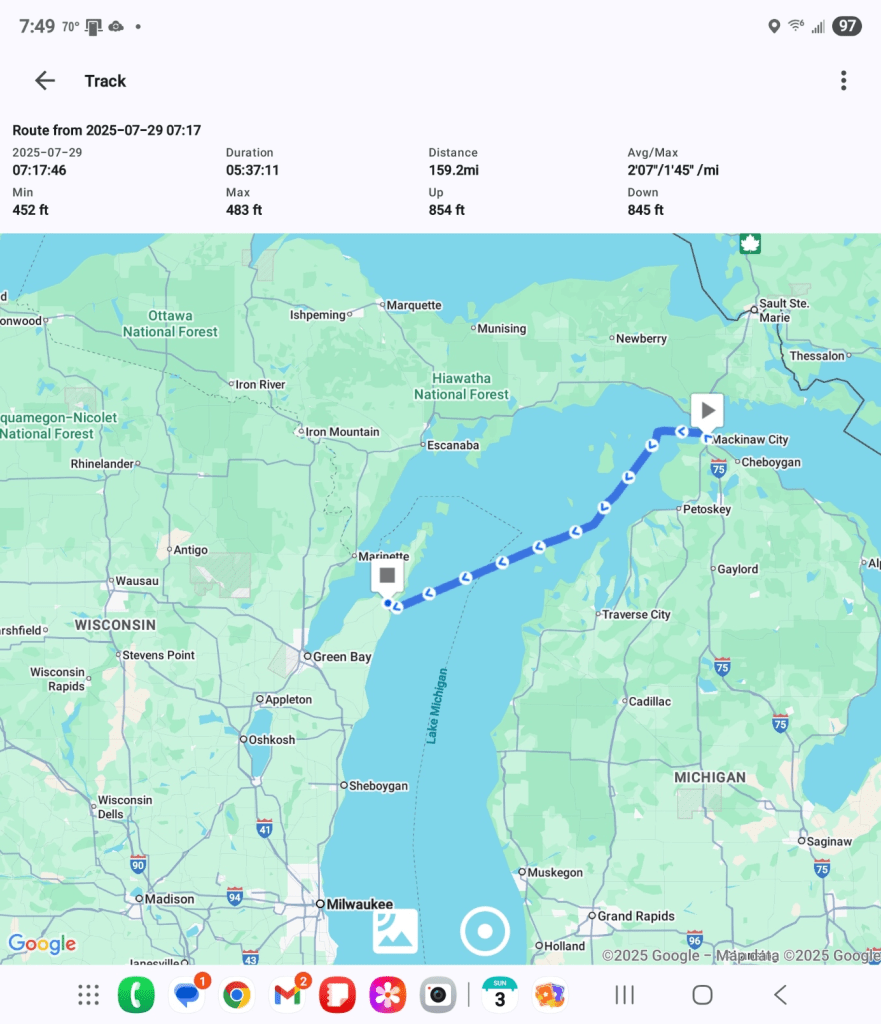Open the overflow menu

[843, 81]
